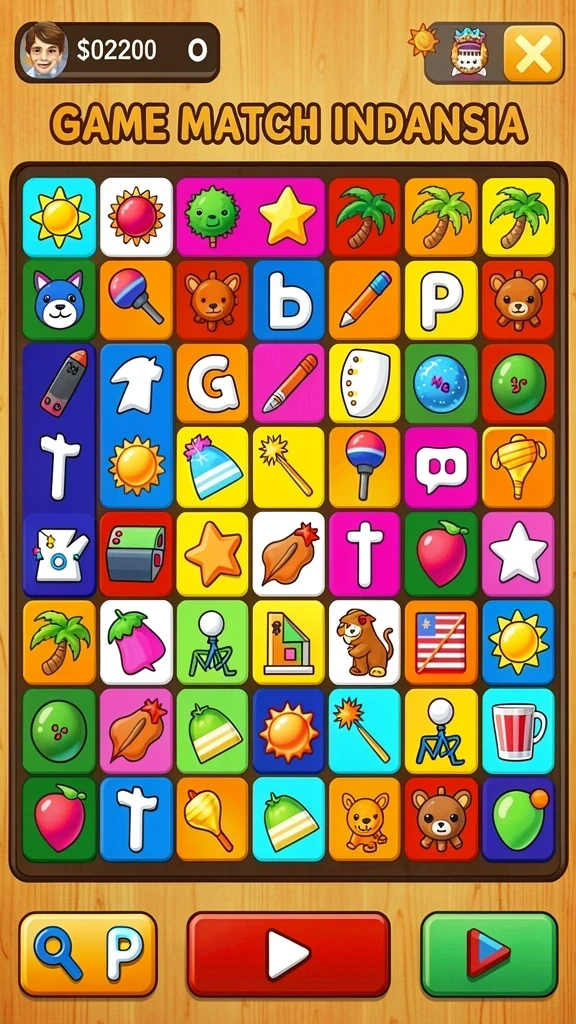
Task: Tap the green play button
Action: [489, 953]
